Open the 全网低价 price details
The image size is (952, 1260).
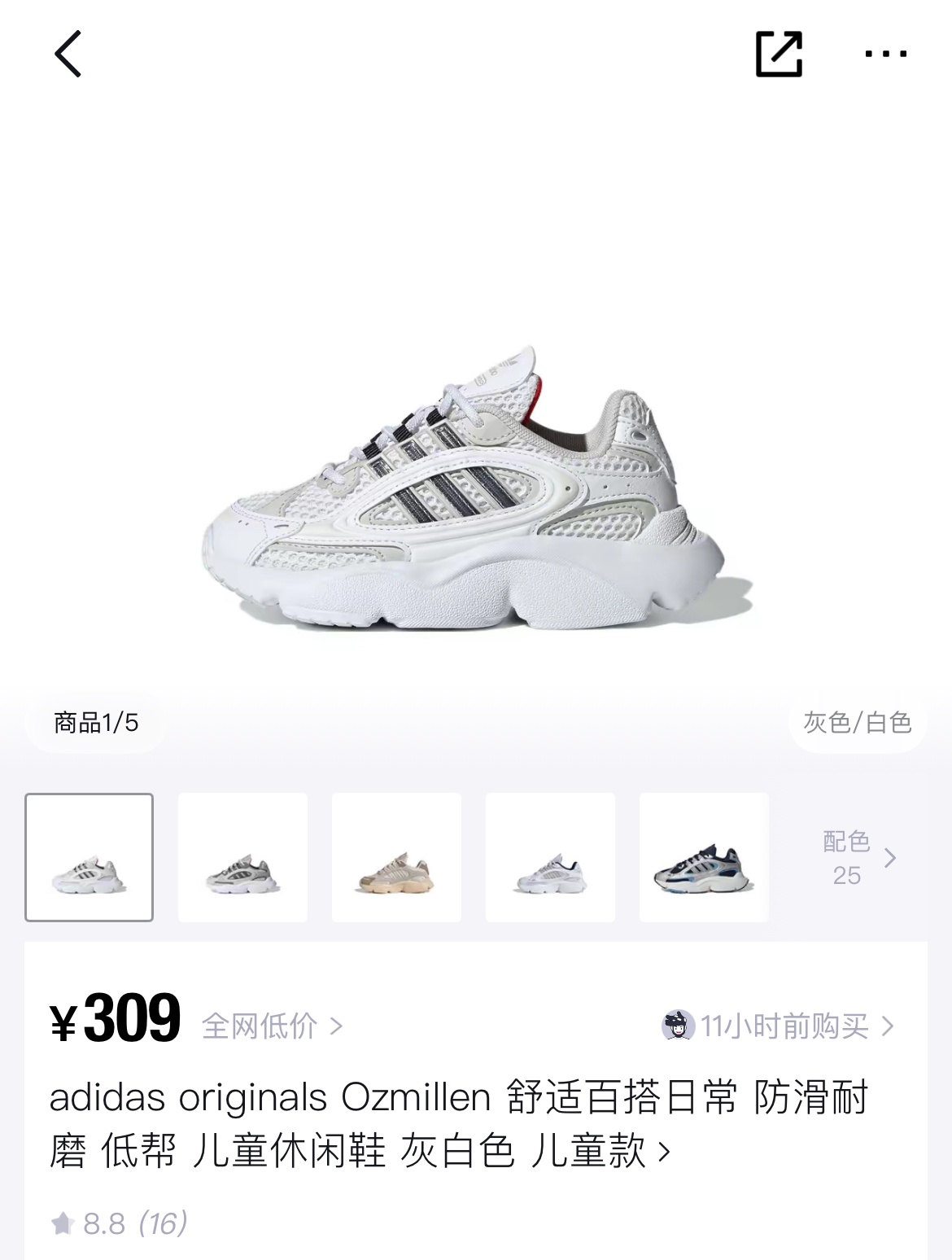click(272, 1026)
